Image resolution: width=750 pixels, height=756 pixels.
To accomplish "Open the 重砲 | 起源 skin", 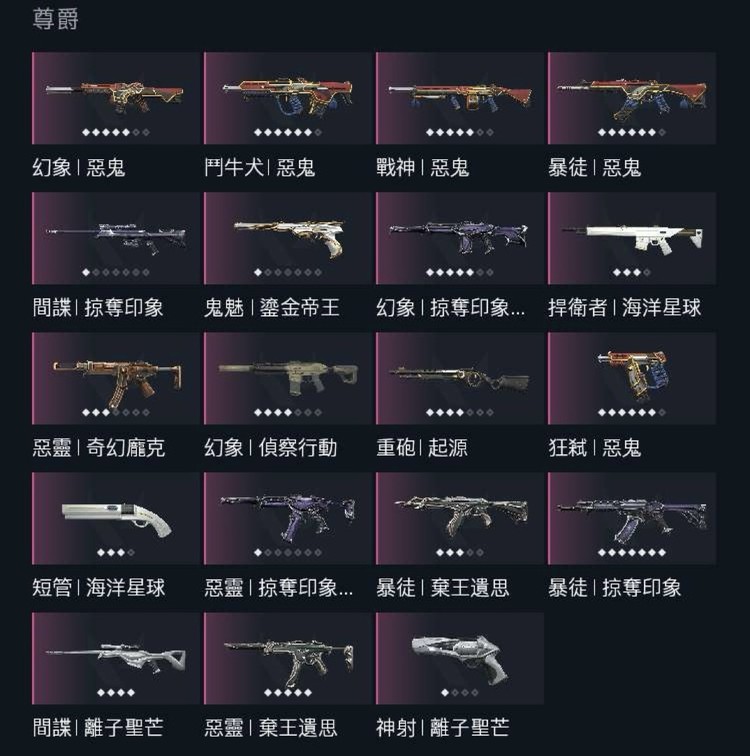I will [460, 378].
